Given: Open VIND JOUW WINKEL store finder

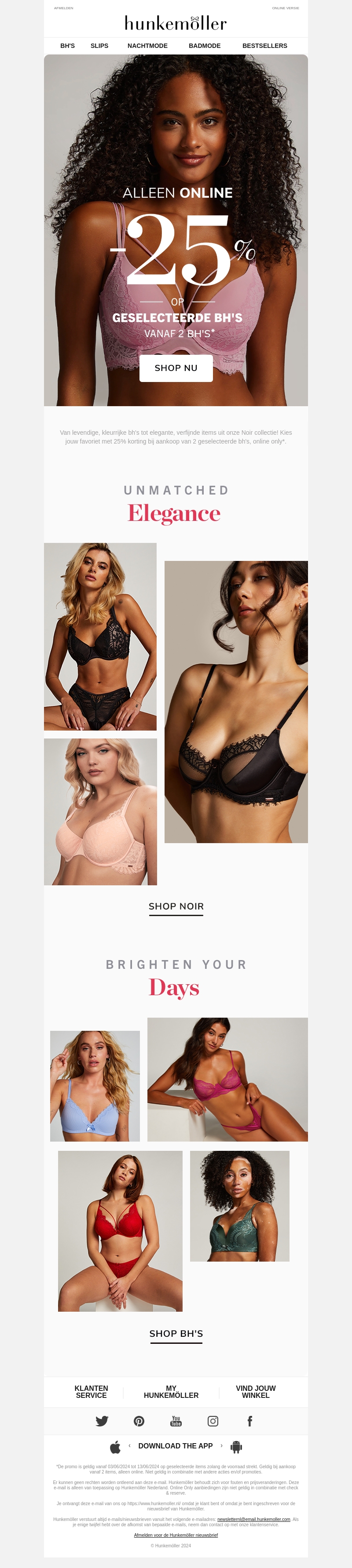Looking at the screenshot, I should point(255,1392).
